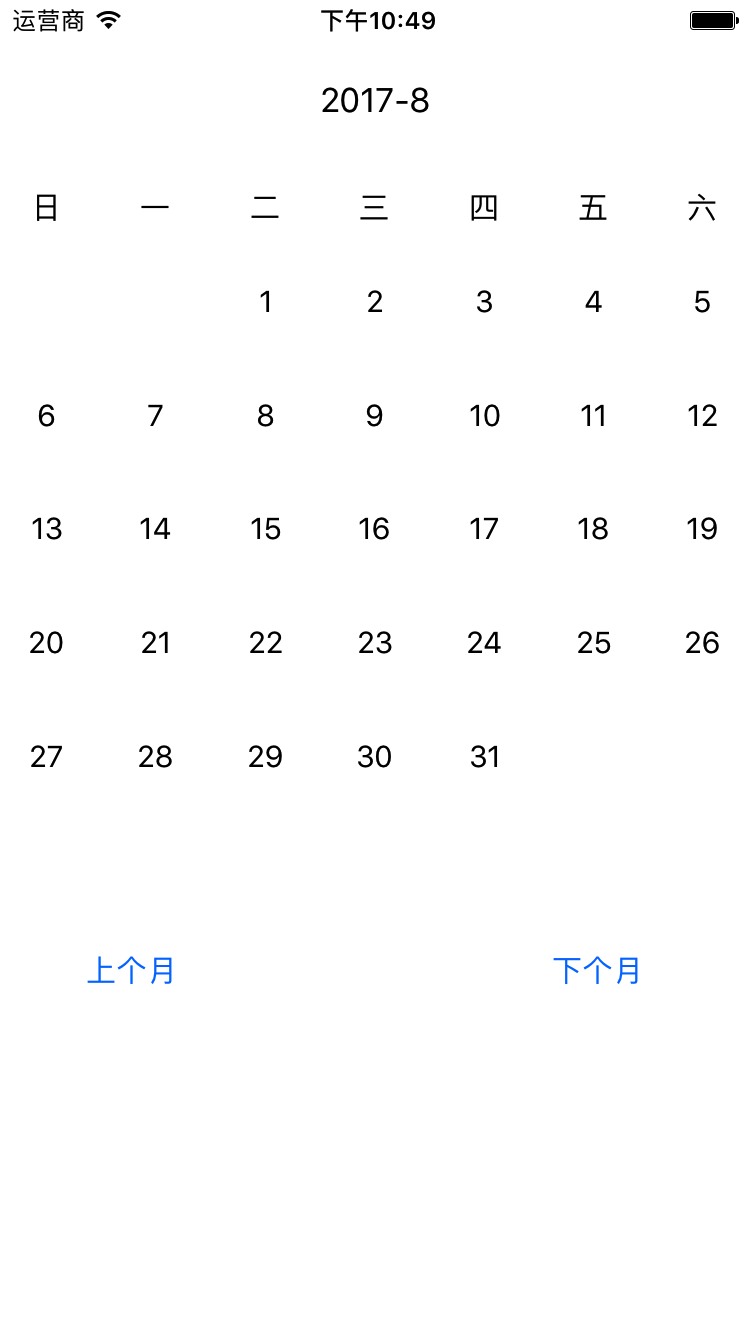Choose day 12 on the calendar

(702, 416)
